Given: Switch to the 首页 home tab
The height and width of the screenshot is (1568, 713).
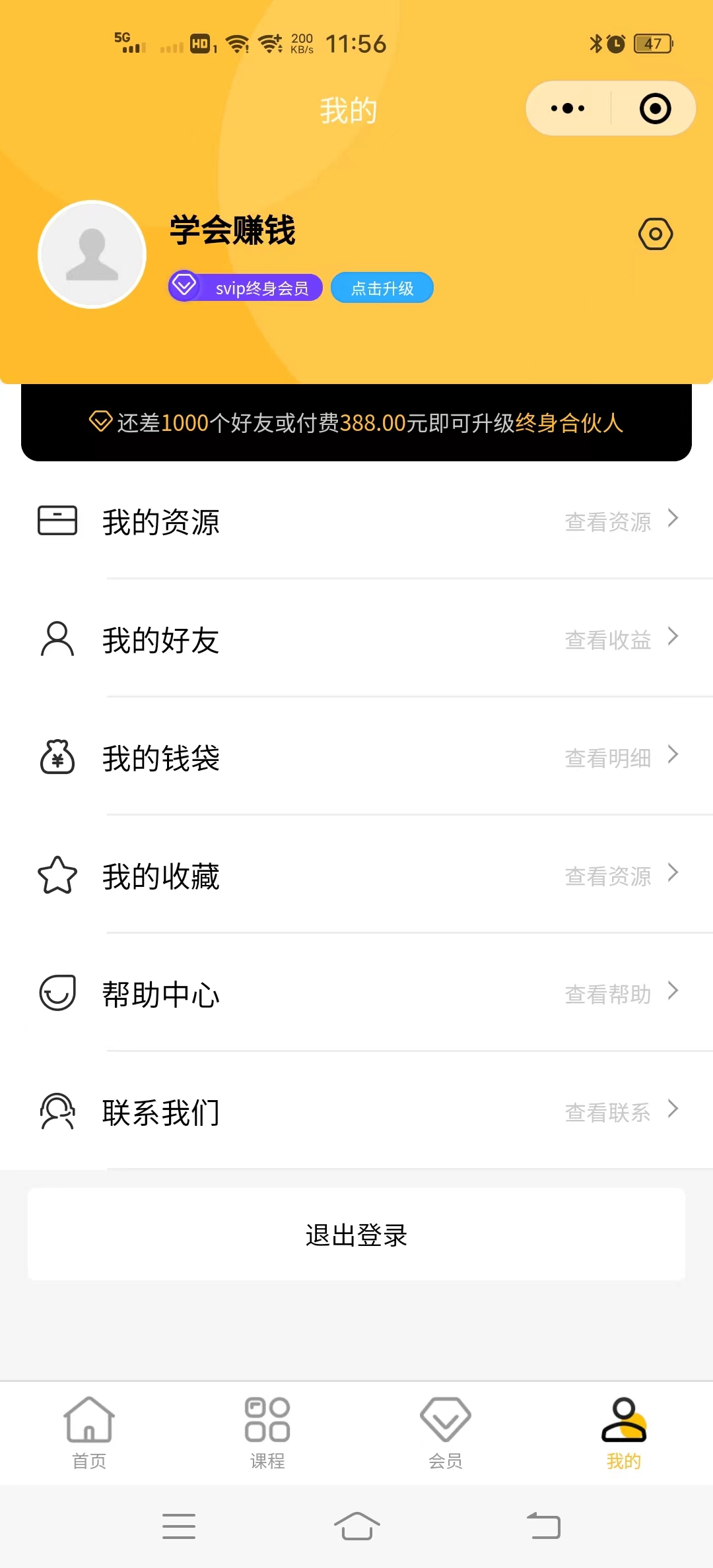Looking at the screenshot, I should click(89, 1432).
